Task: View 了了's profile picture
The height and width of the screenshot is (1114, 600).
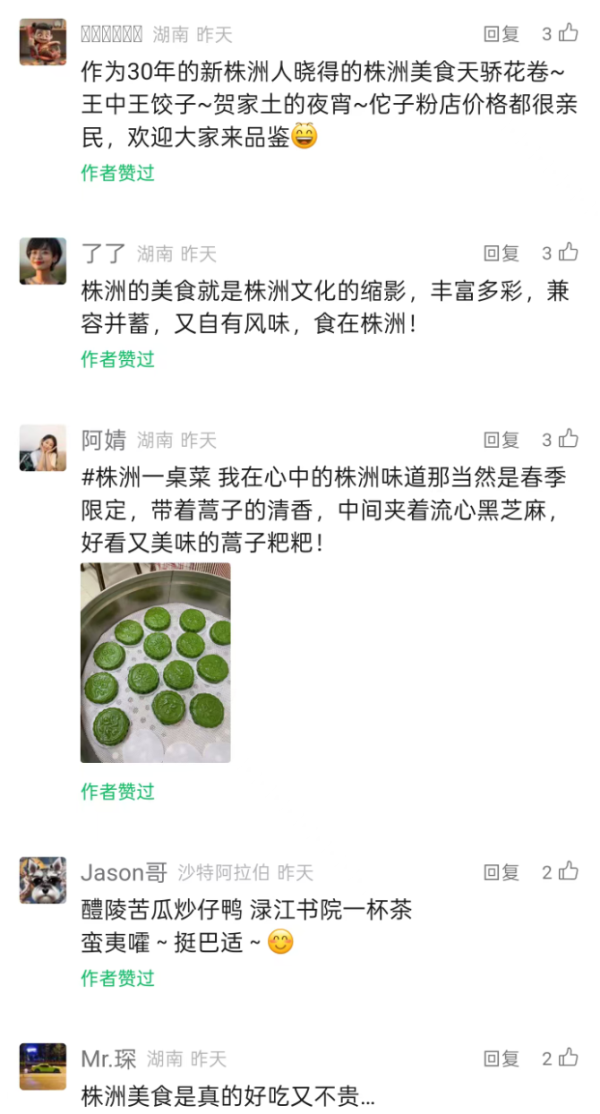Action: click(43, 261)
